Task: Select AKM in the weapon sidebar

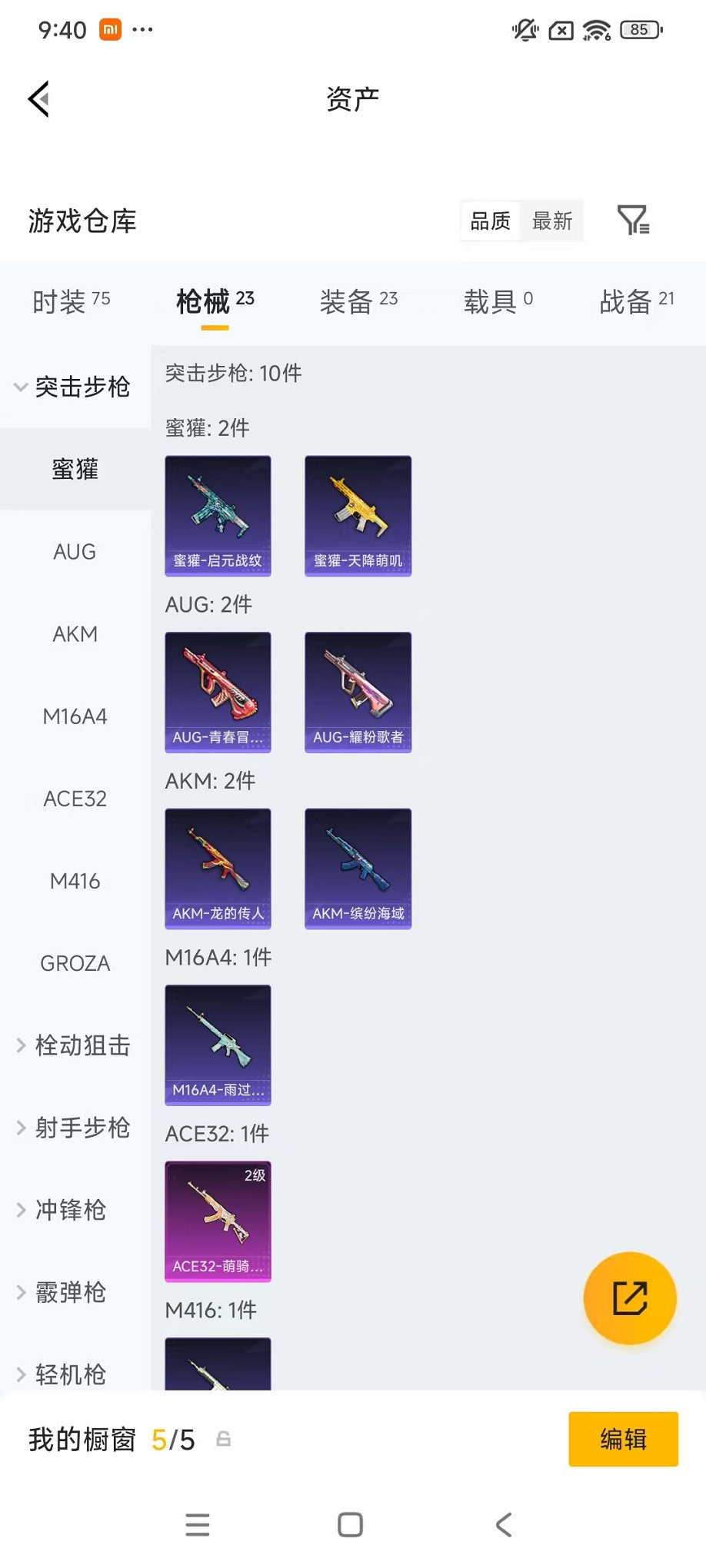Action: pos(75,634)
